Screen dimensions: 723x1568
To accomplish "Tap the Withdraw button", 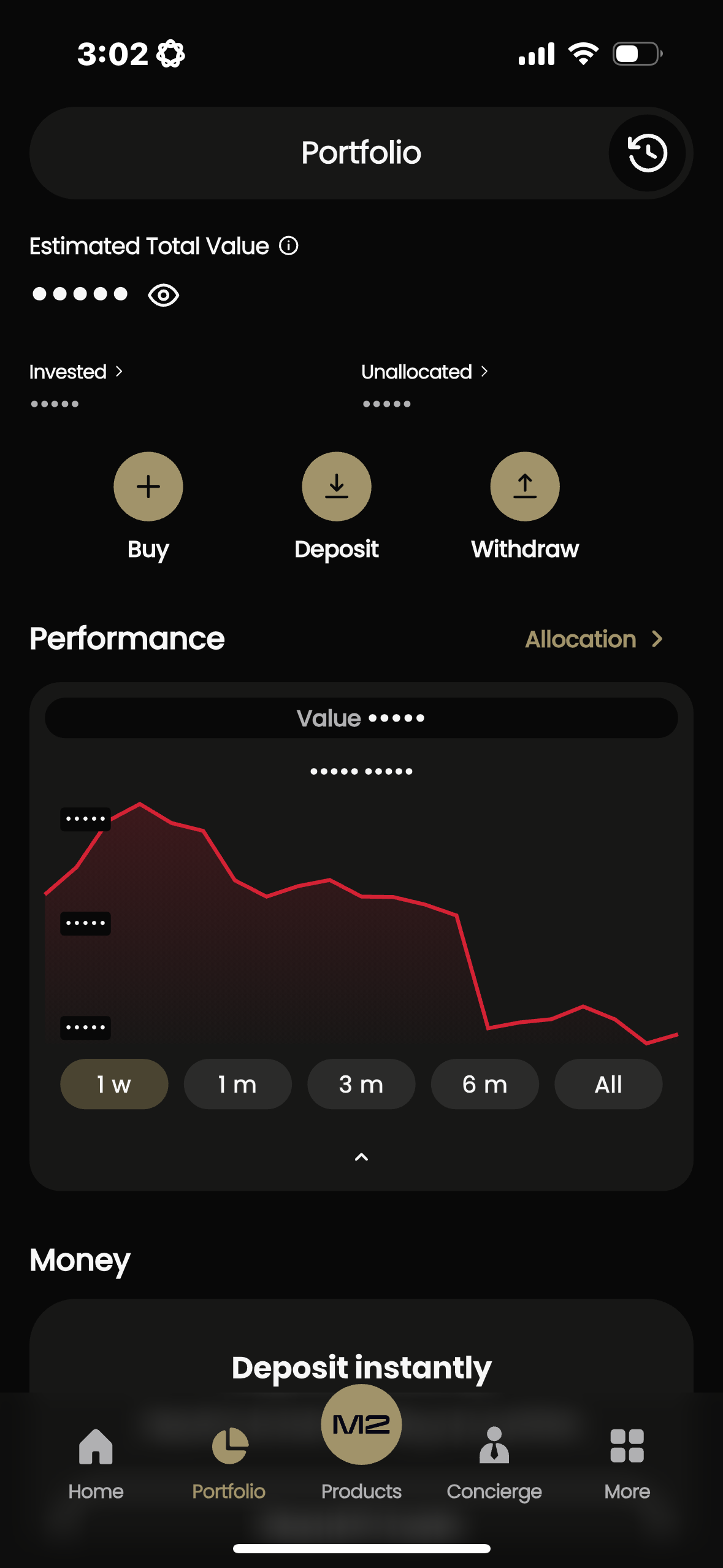I will click(524, 487).
